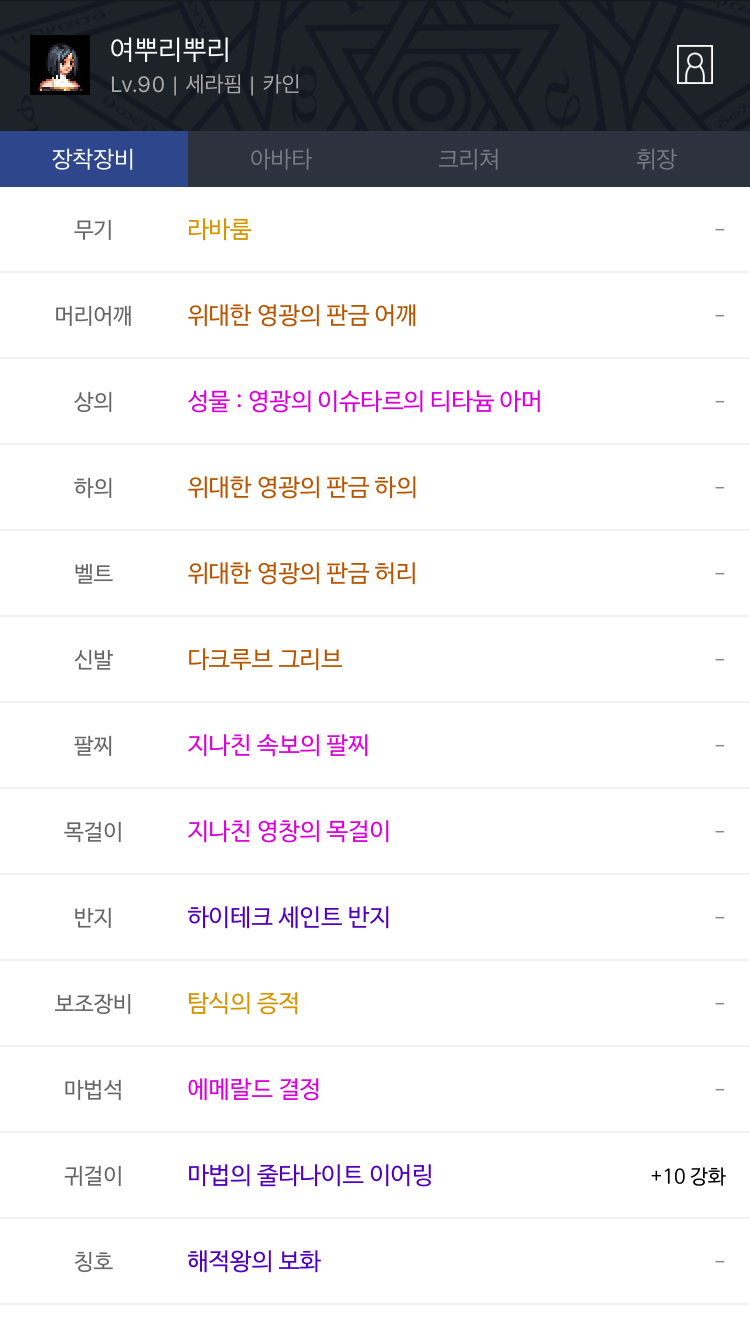750x1334 pixels.
Task: View 탐식의 증적 sub-equipment
Action: (375, 1003)
